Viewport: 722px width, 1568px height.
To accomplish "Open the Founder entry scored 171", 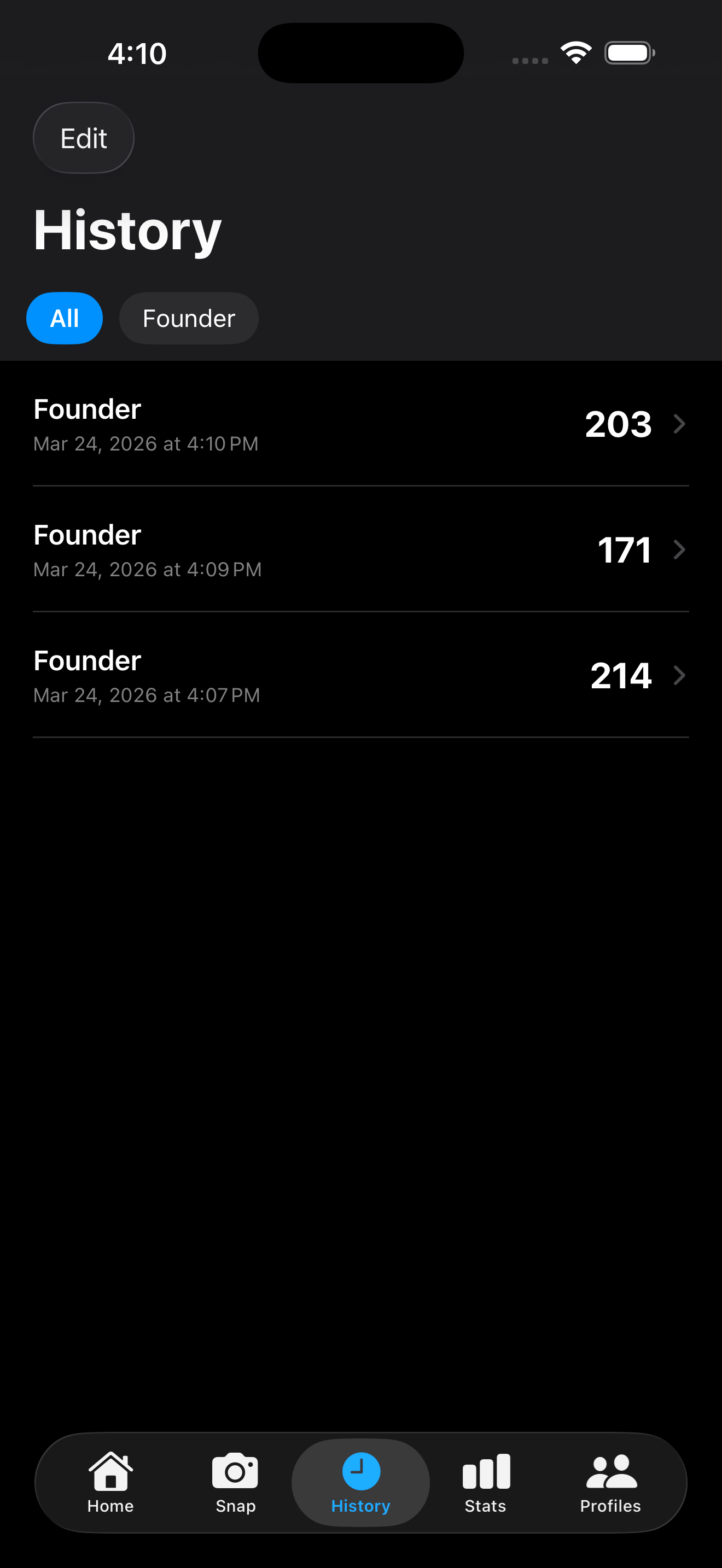I will click(x=360, y=550).
